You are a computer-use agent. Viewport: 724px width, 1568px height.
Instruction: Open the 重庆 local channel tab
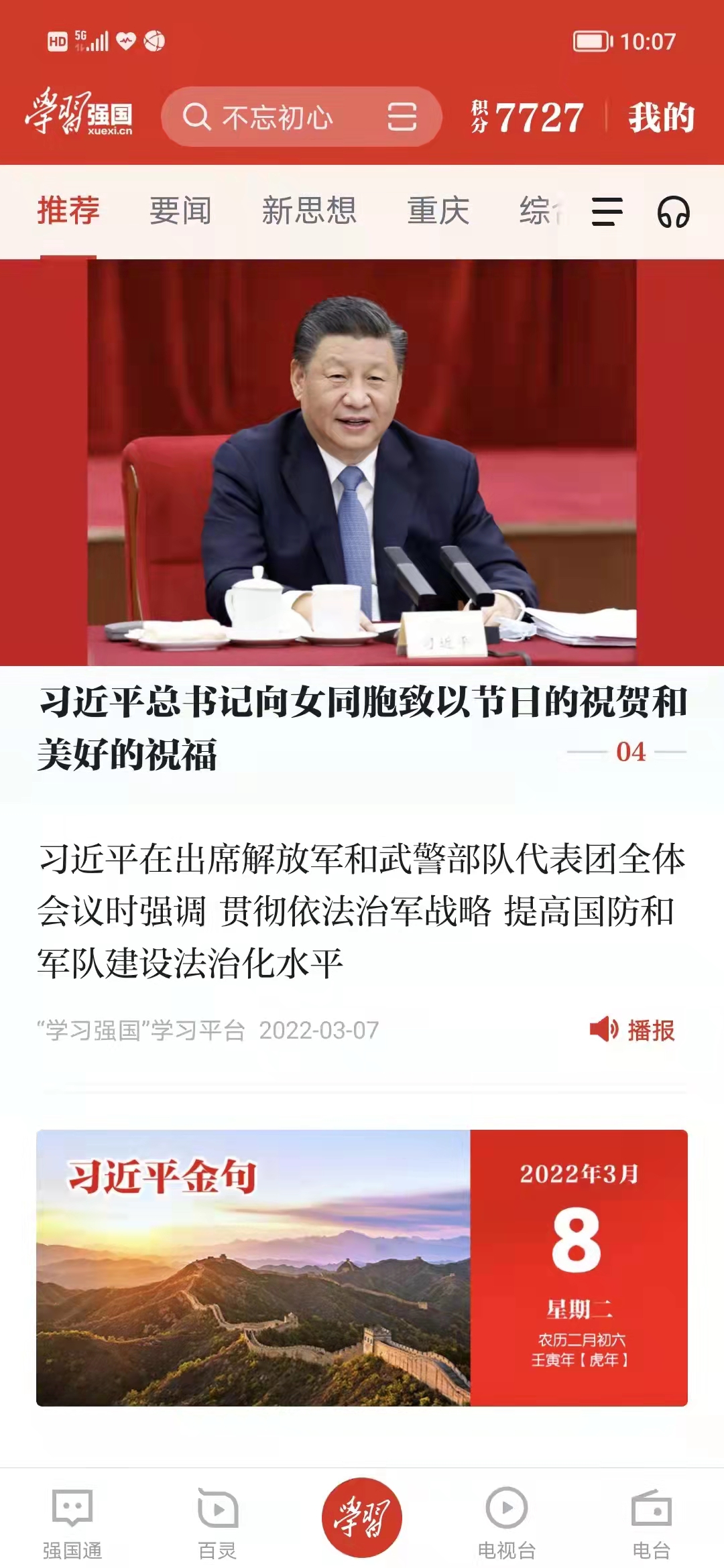point(438,211)
